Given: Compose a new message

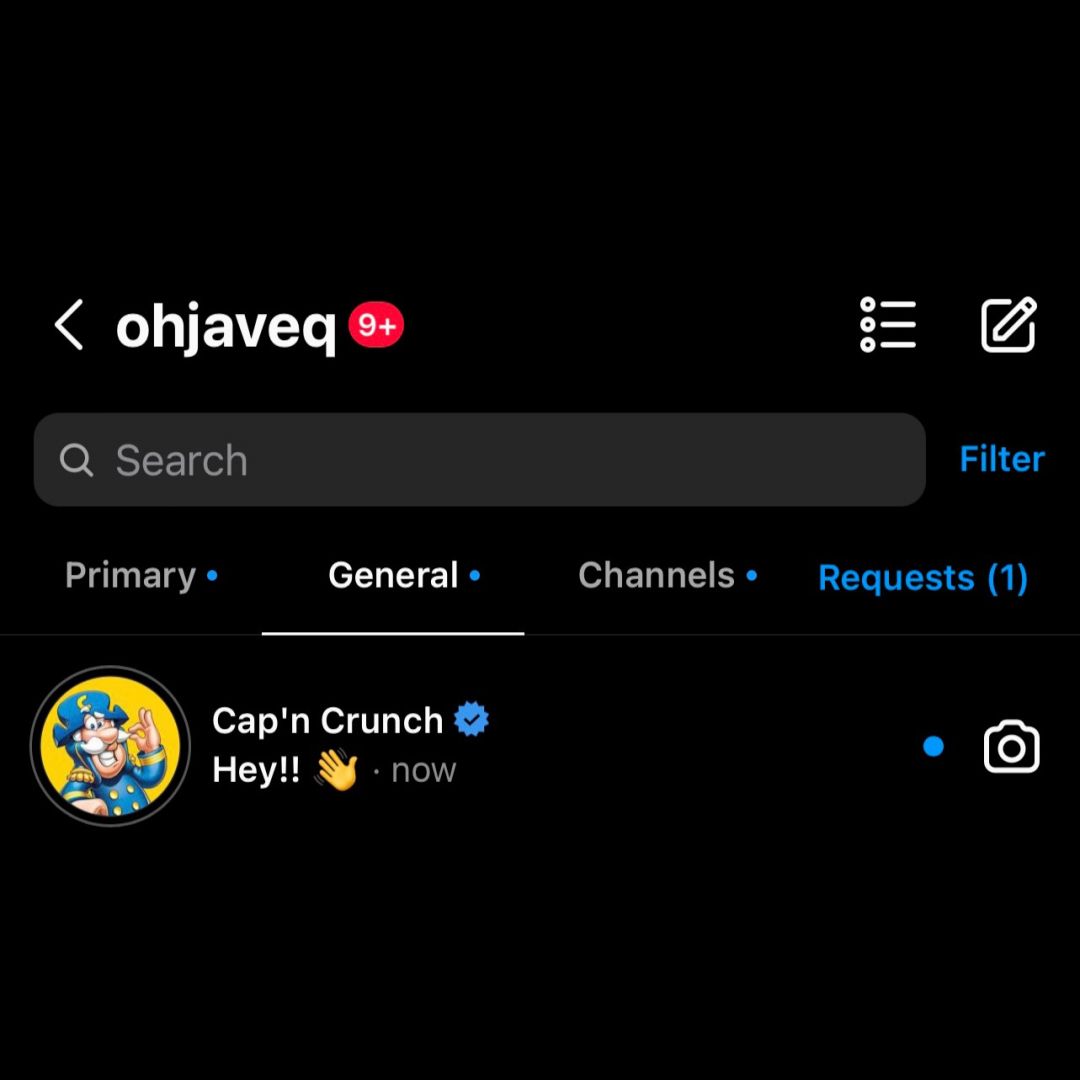Looking at the screenshot, I should [1008, 325].
